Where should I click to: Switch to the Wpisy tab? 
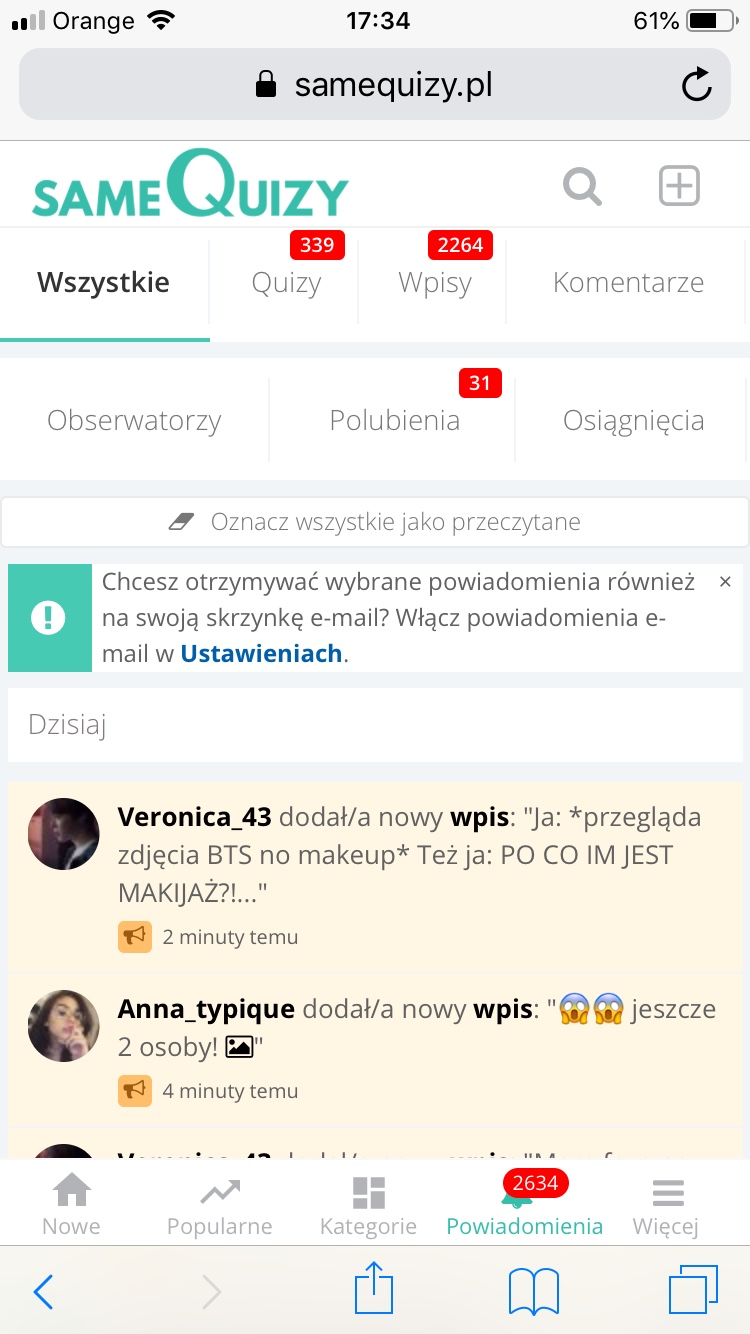click(x=434, y=283)
